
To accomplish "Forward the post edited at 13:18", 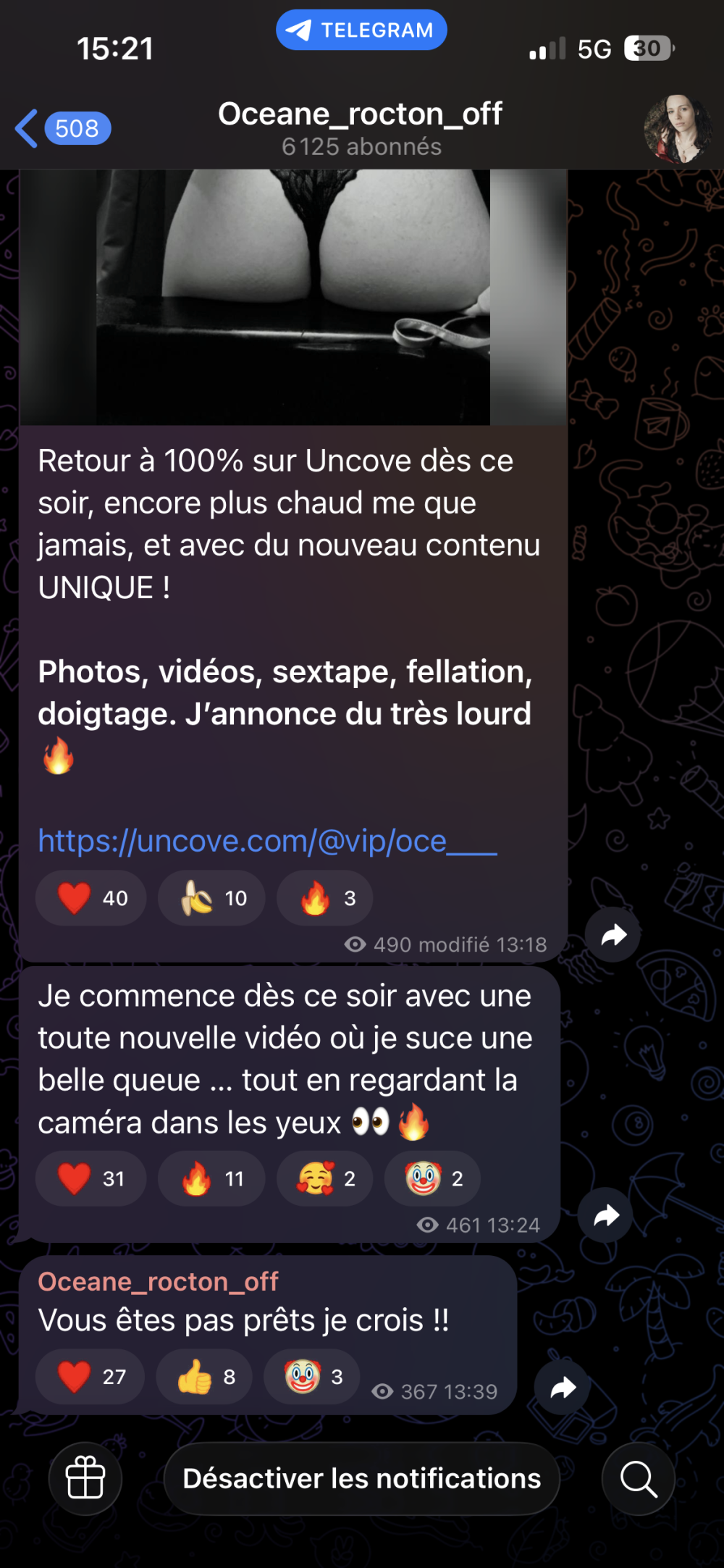I will (x=613, y=935).
